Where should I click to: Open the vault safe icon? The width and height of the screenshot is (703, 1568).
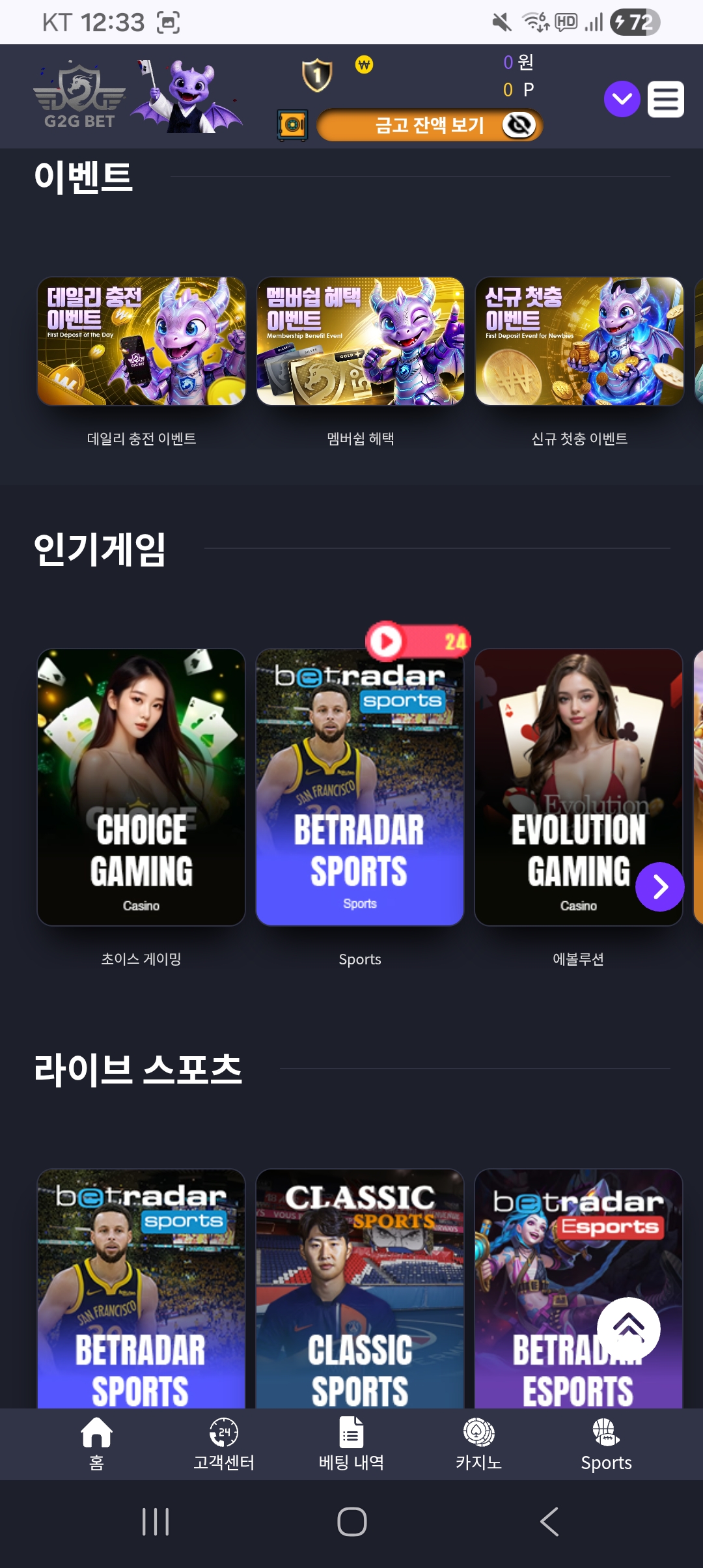[x=292, y=125]
